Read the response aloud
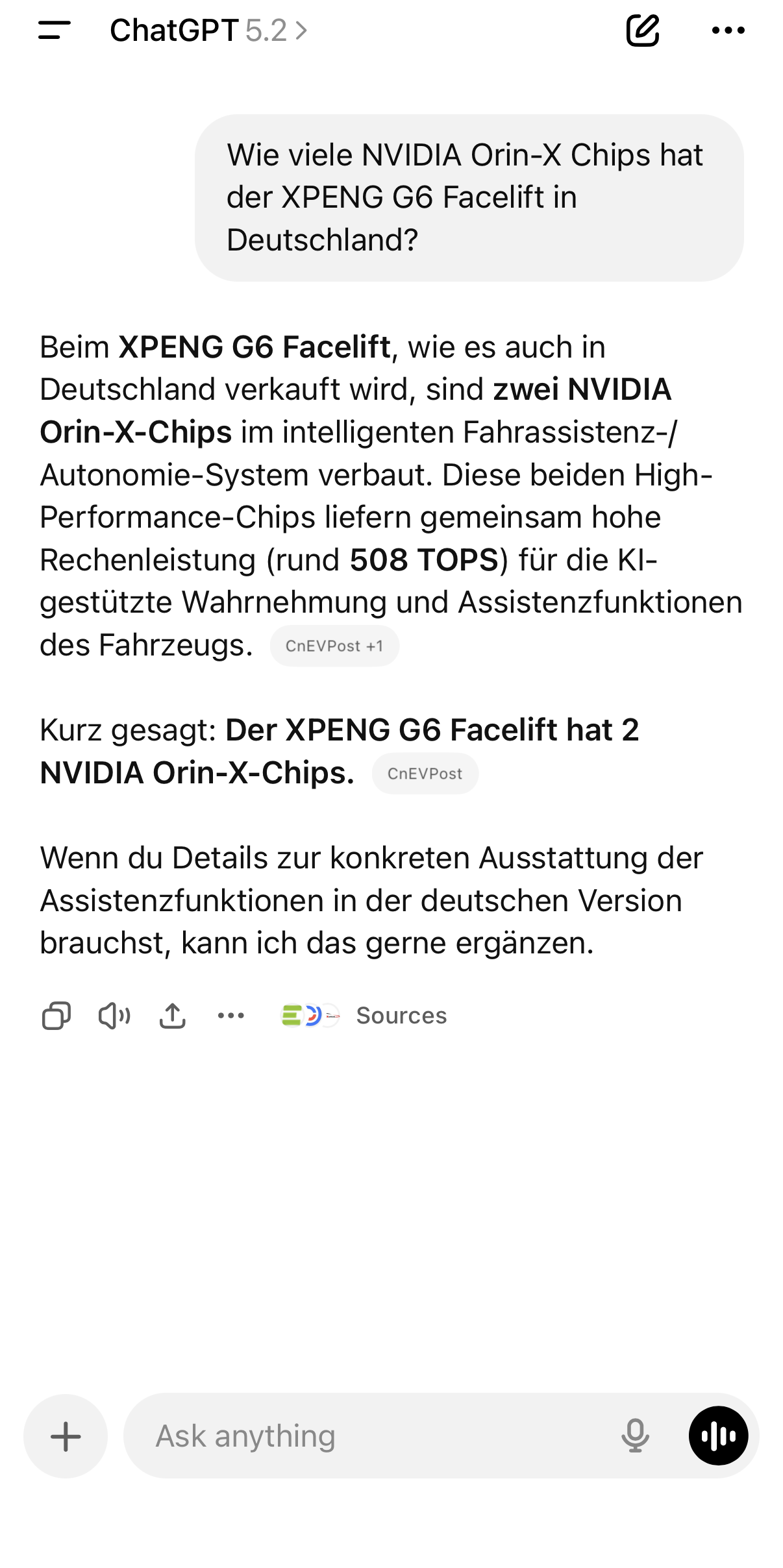The height and width of the screenshot is (1568, 783). (114, 1016)
